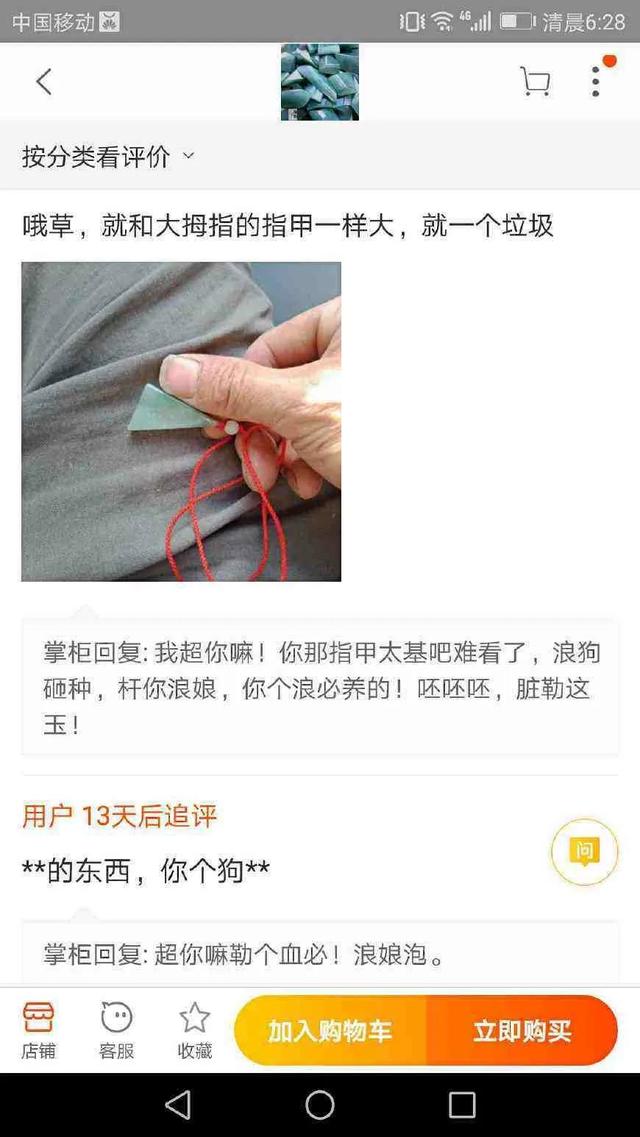Viewport: 640px width, 1137px height.
Task: Open the shopping cart icon
Action: [535, 82]
